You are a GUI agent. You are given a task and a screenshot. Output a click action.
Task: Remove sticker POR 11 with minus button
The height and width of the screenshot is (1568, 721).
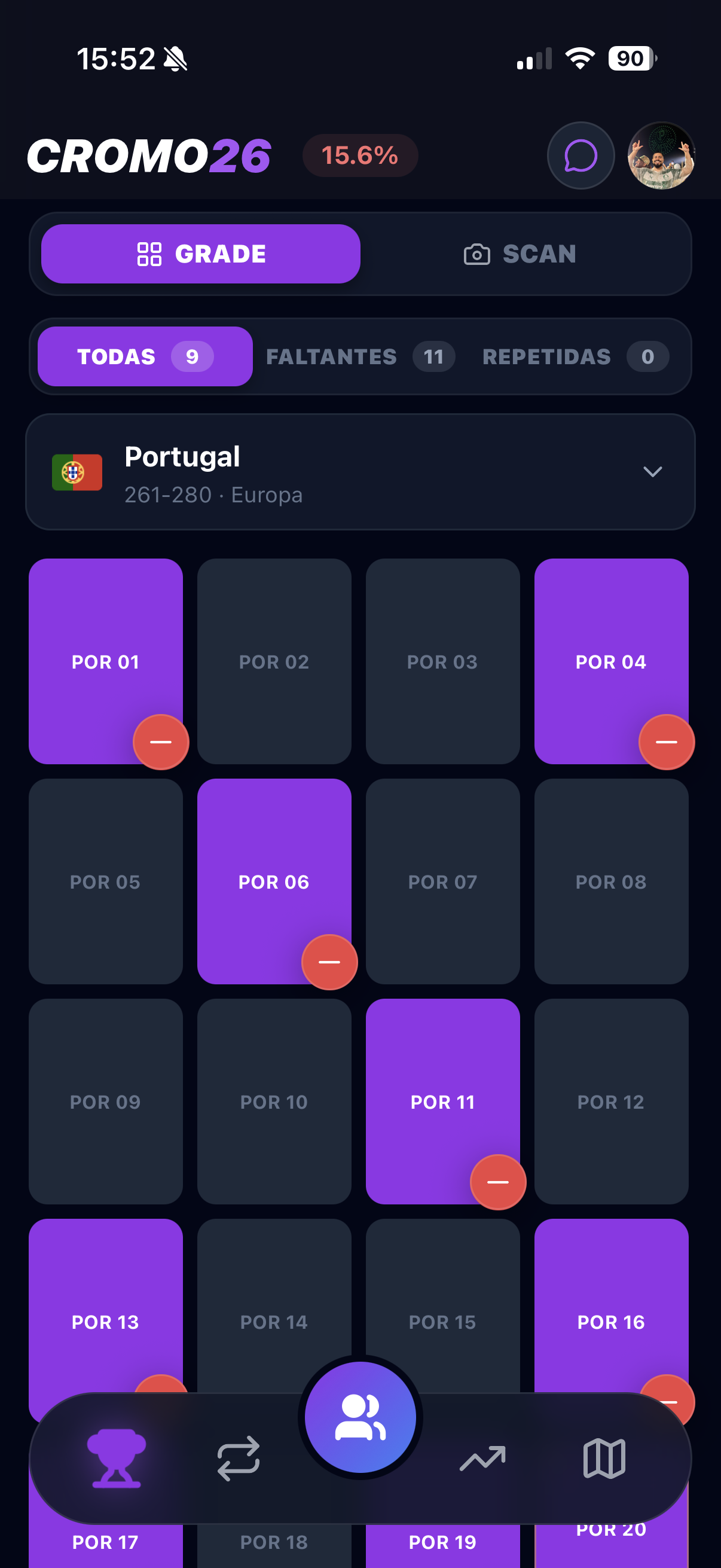(497, 1182)
